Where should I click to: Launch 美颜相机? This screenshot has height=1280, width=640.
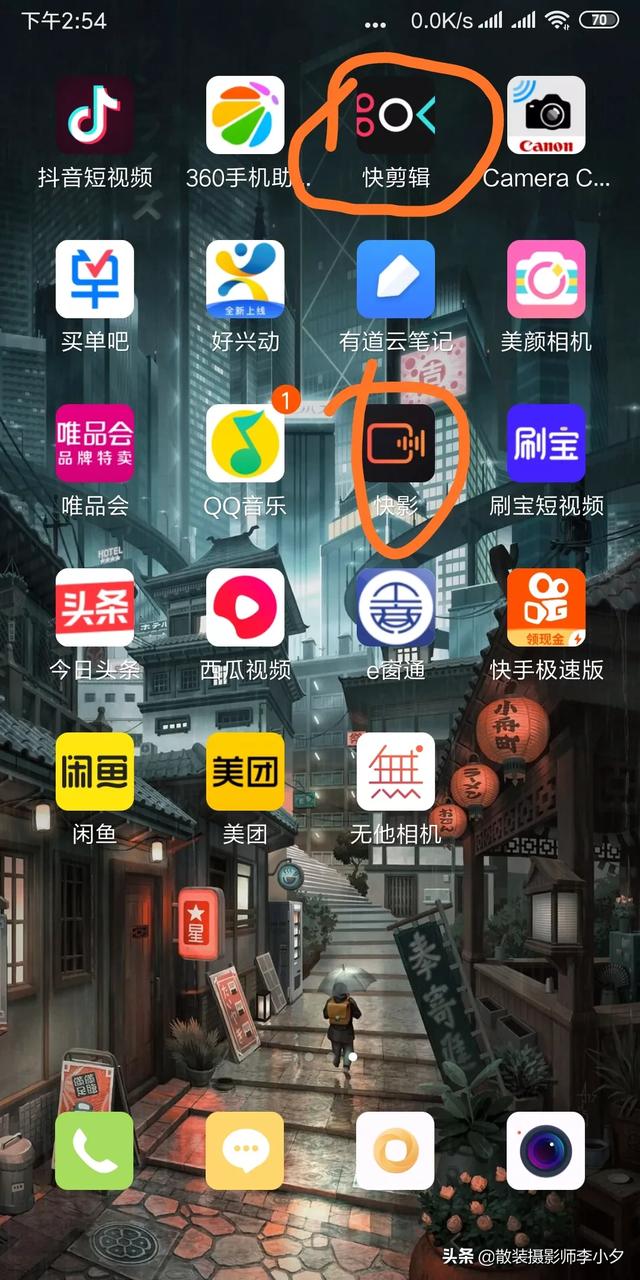point(546,279)
